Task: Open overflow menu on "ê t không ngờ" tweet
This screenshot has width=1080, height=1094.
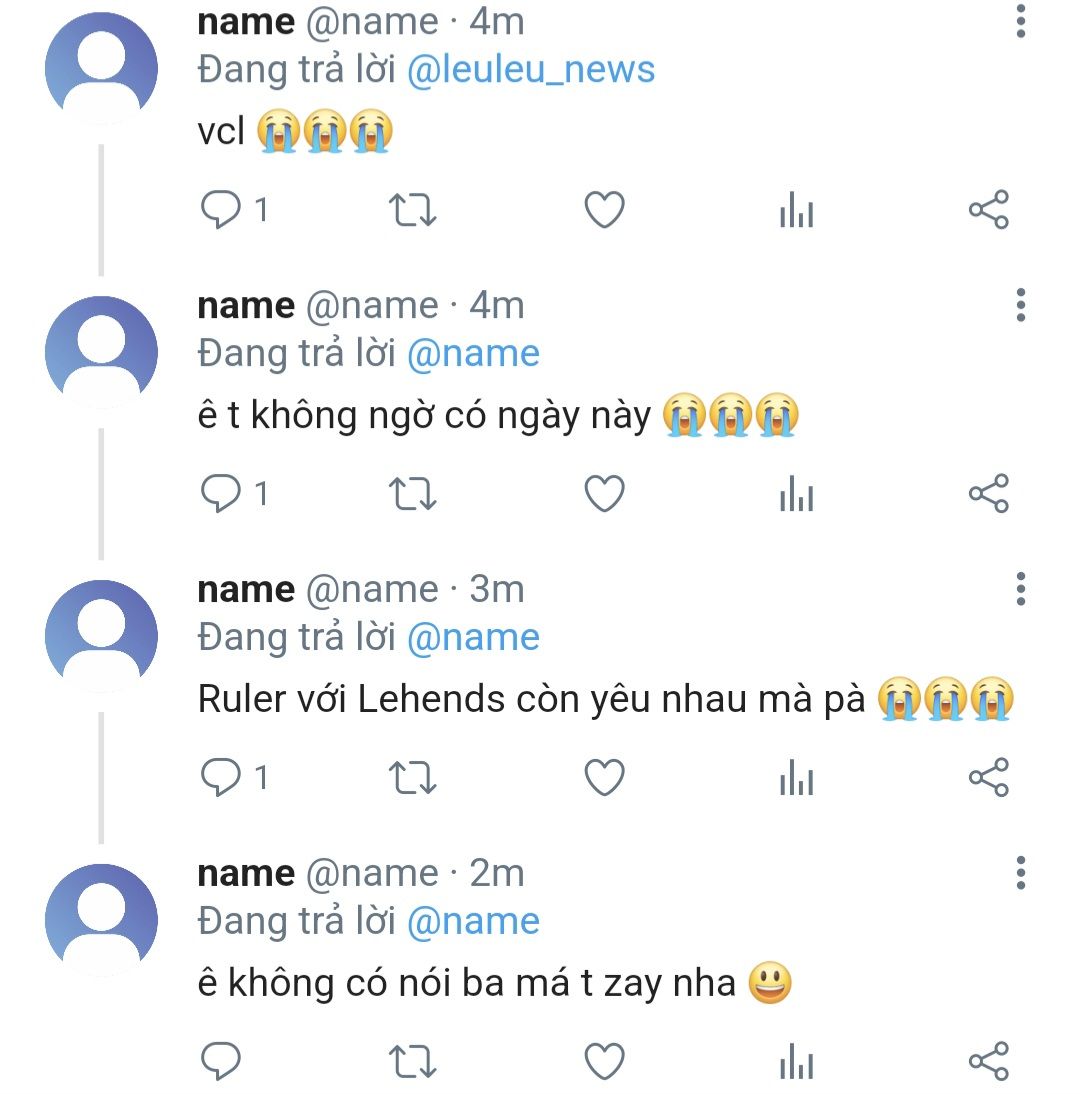Action: 1020,305
